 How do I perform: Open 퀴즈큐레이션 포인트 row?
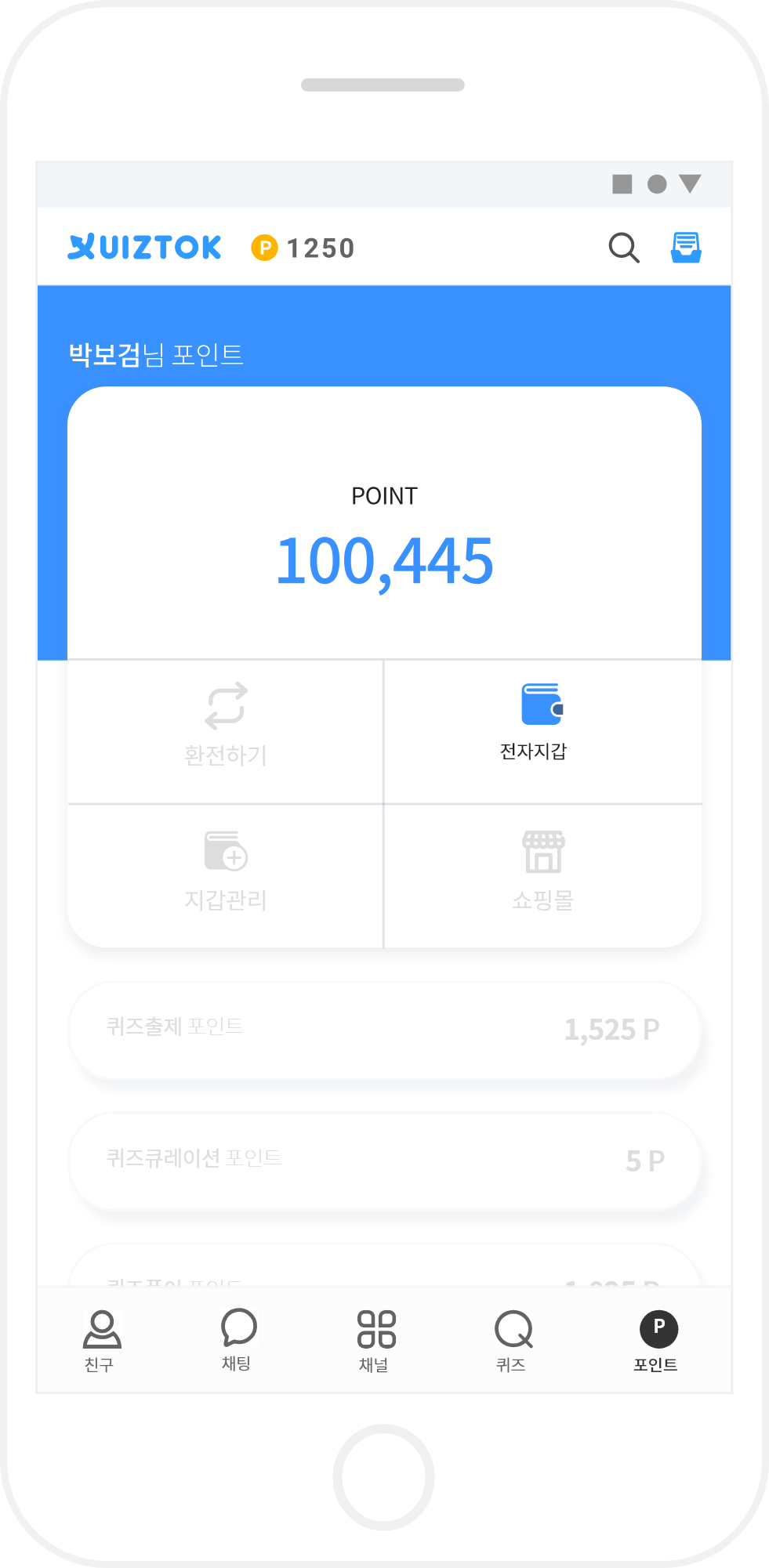[383, 1159]
